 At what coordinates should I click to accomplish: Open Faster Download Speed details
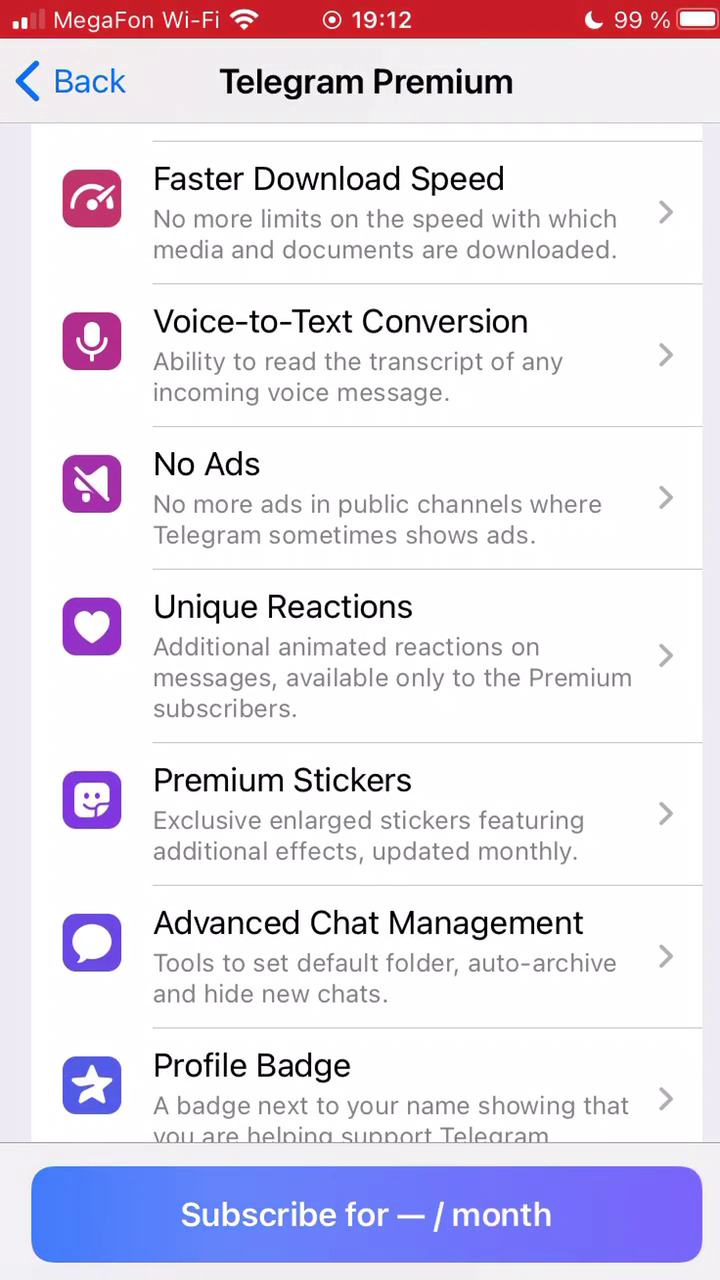(x=380, y=212)
